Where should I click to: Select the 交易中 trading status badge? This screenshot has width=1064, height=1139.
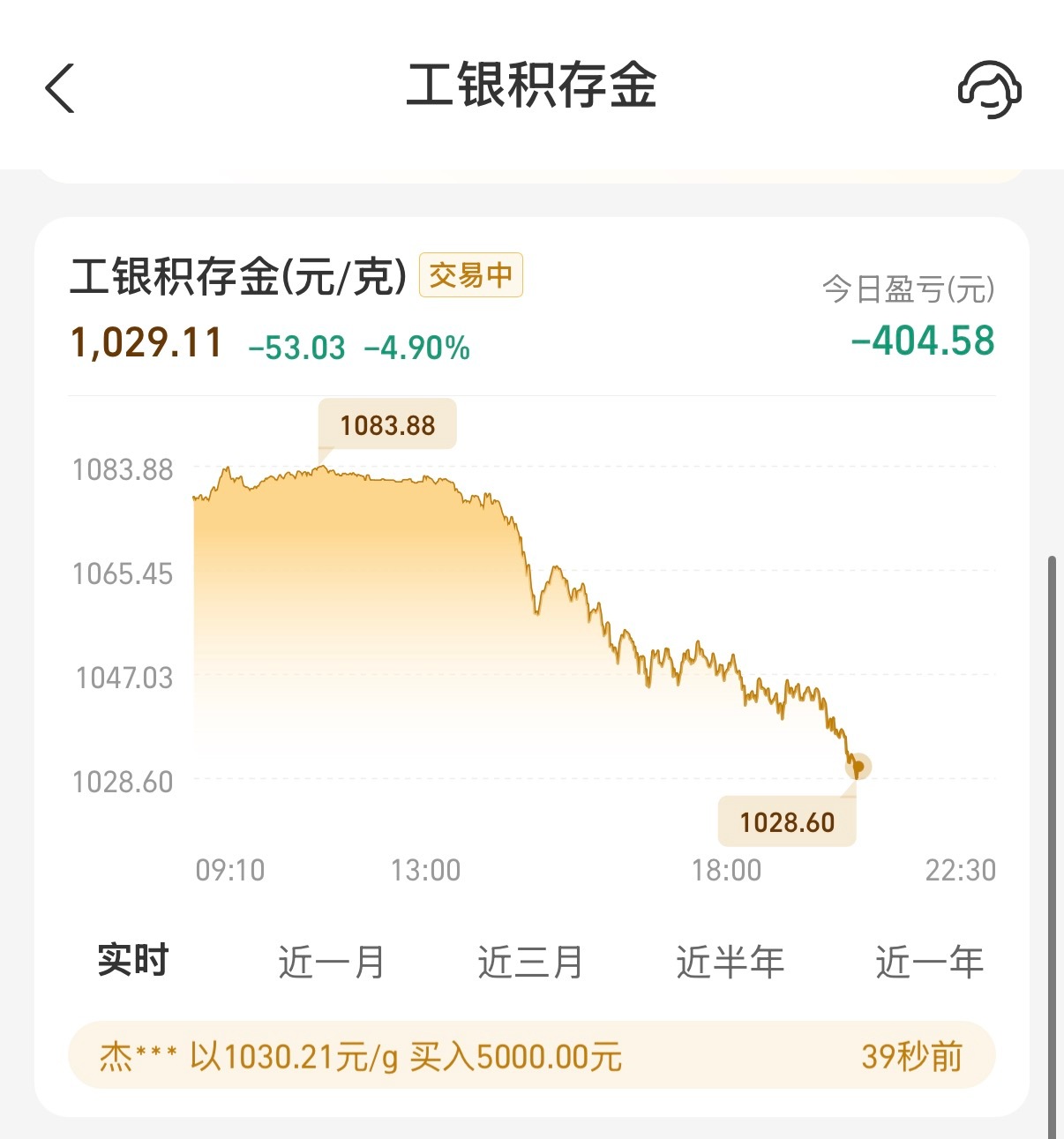pyautogui.click(x=470, y=274)
